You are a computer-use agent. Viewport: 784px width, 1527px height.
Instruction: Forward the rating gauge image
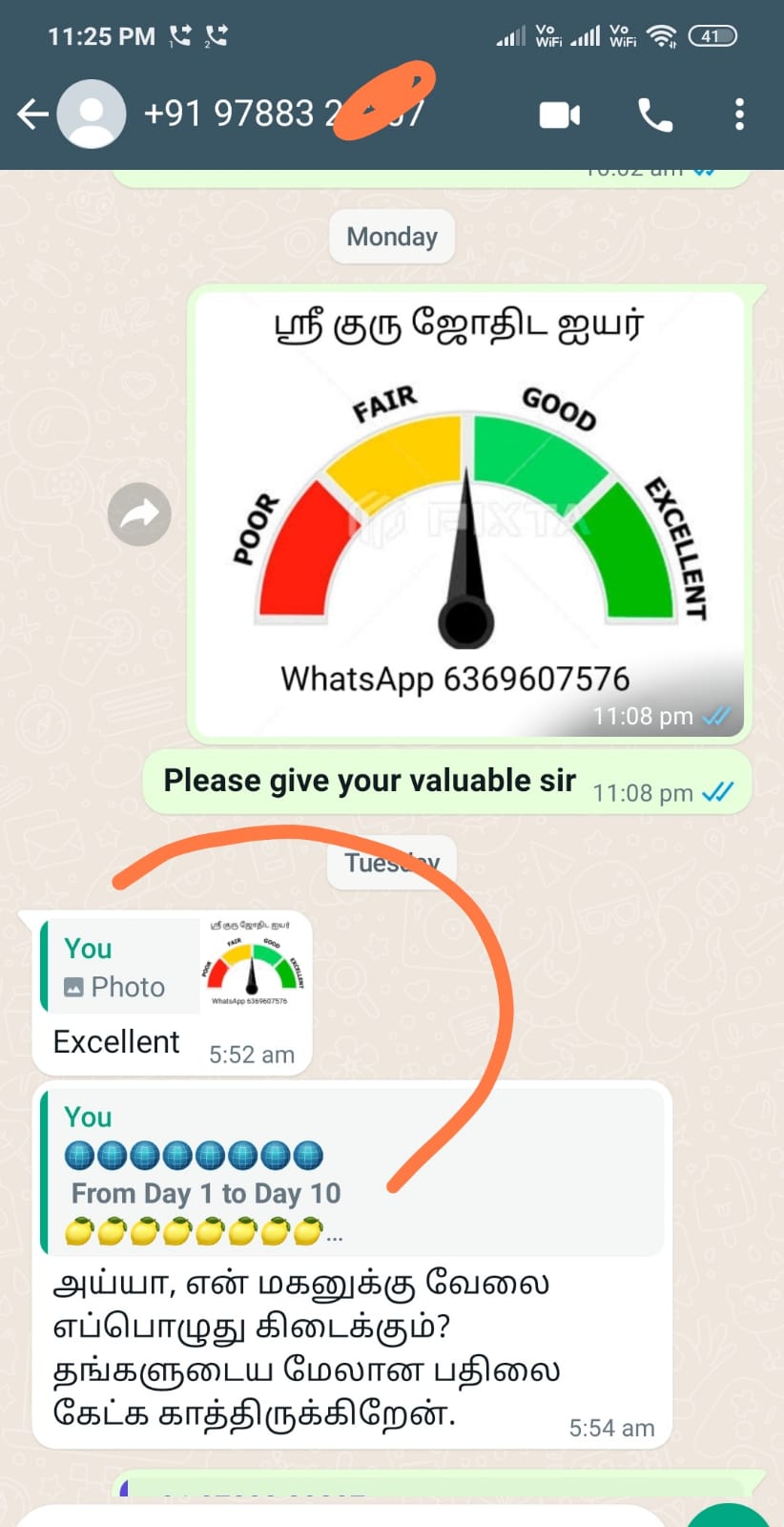pos(139,514)
